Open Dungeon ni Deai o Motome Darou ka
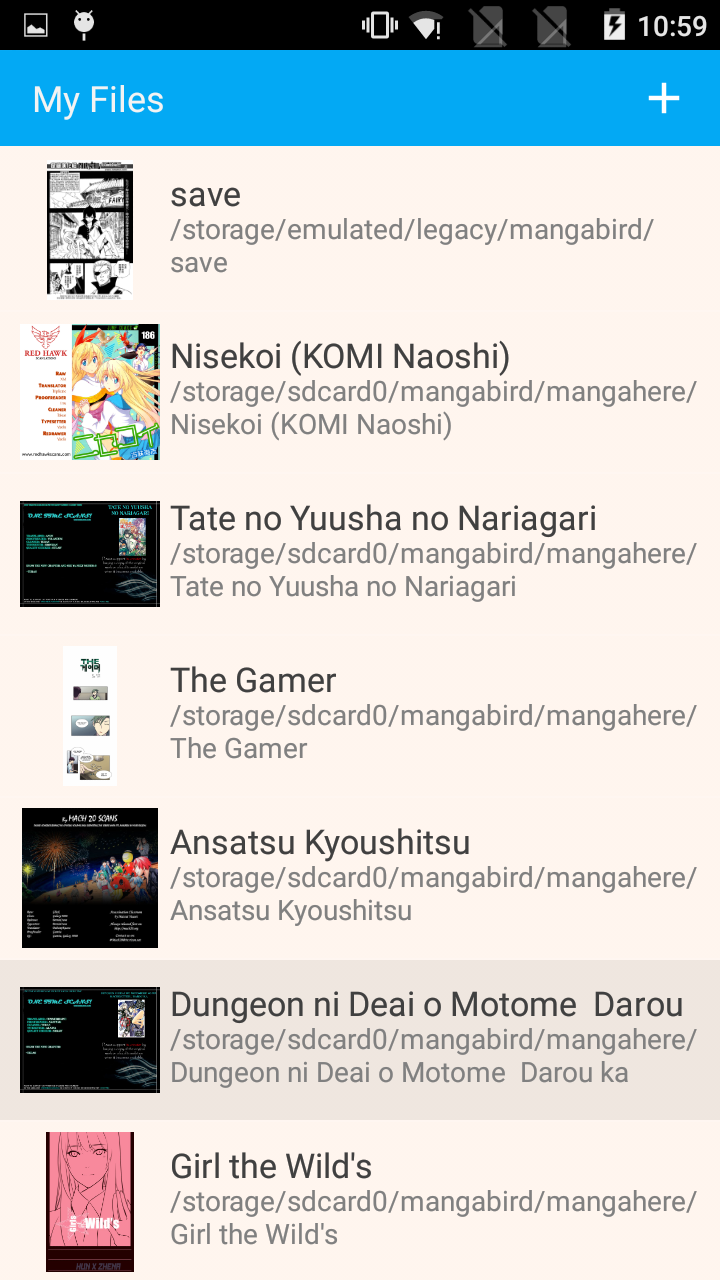Viewport: 720px width, 1280px height. click(x=360, y=1040)
